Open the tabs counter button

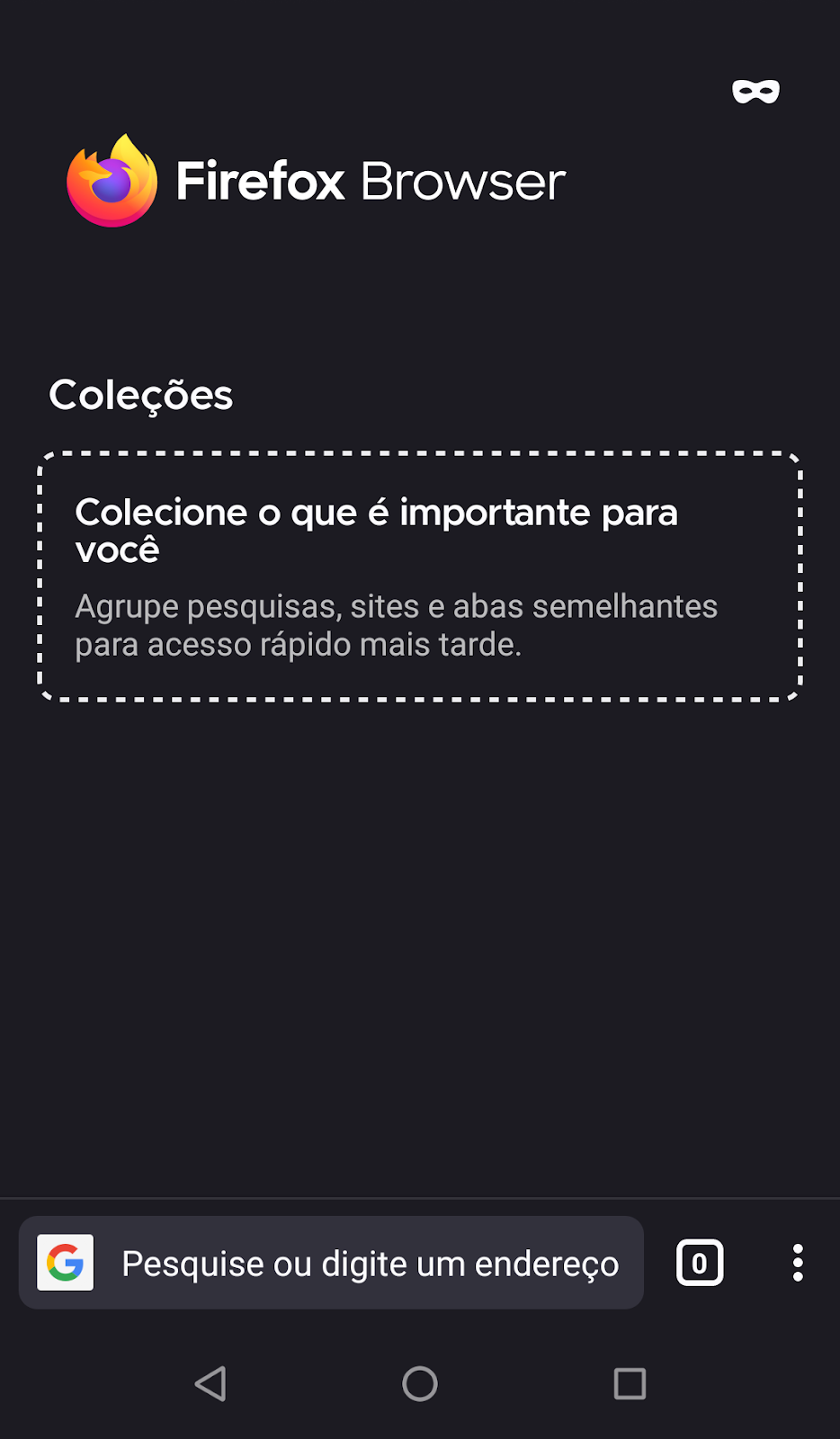point(700,1263)
